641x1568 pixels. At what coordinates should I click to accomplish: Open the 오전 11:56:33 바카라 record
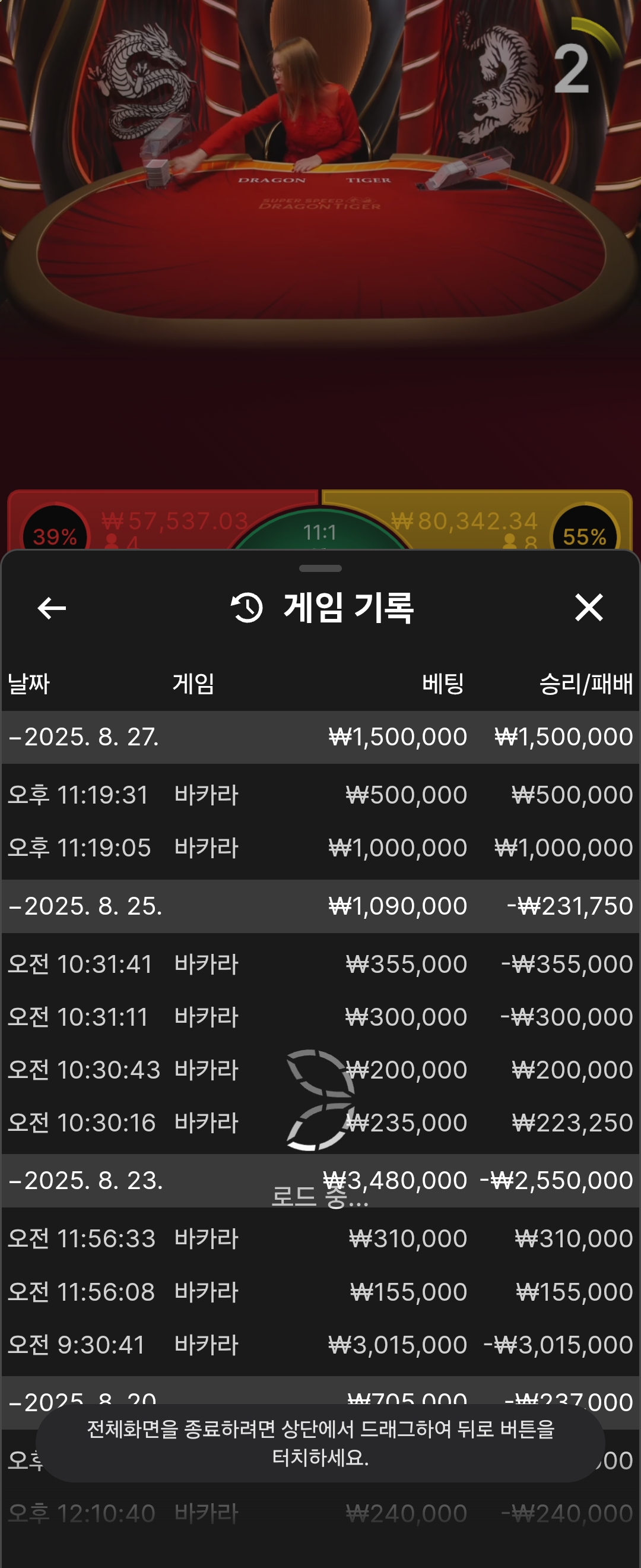(320, 1239)
